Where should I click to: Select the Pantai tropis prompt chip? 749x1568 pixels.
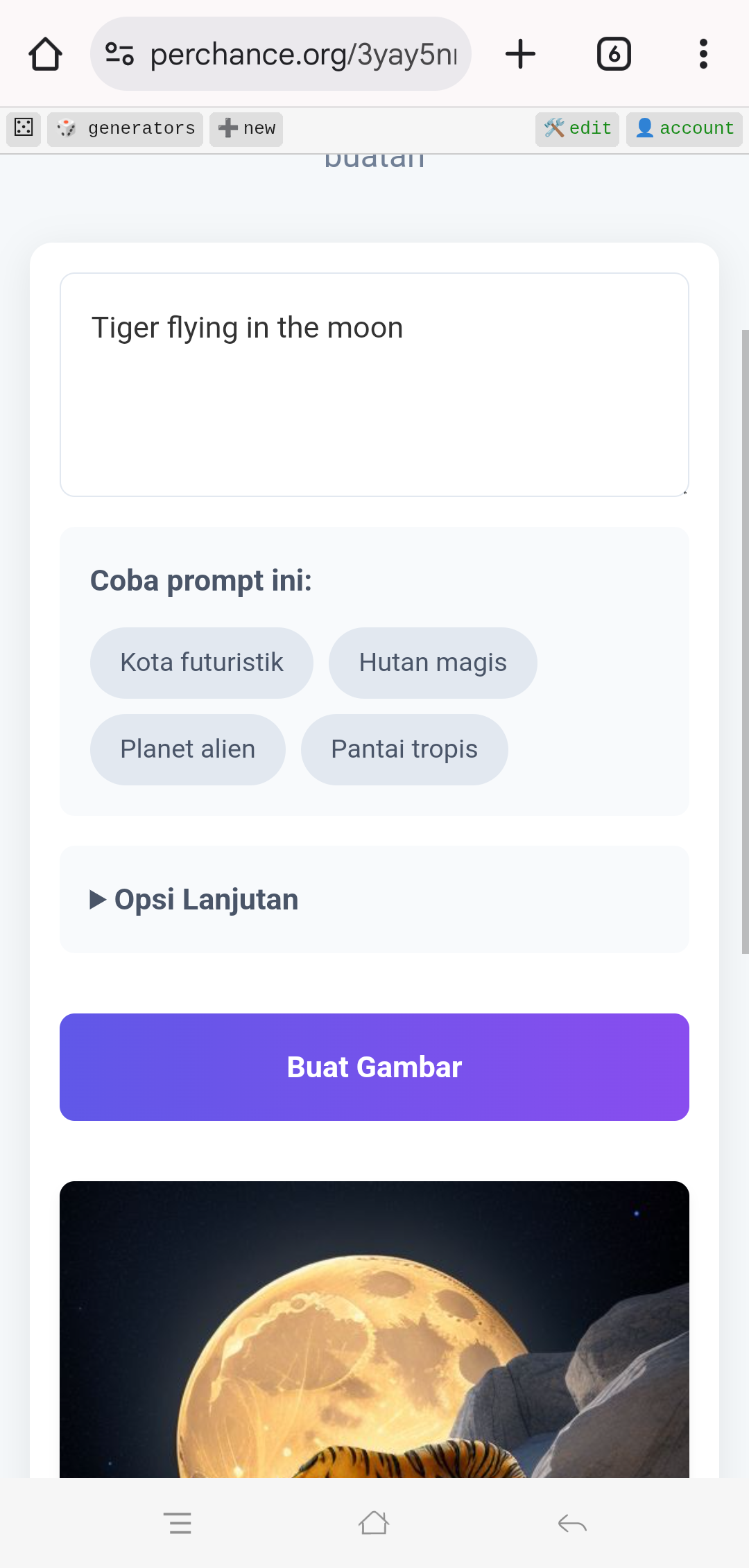[404, 749]
